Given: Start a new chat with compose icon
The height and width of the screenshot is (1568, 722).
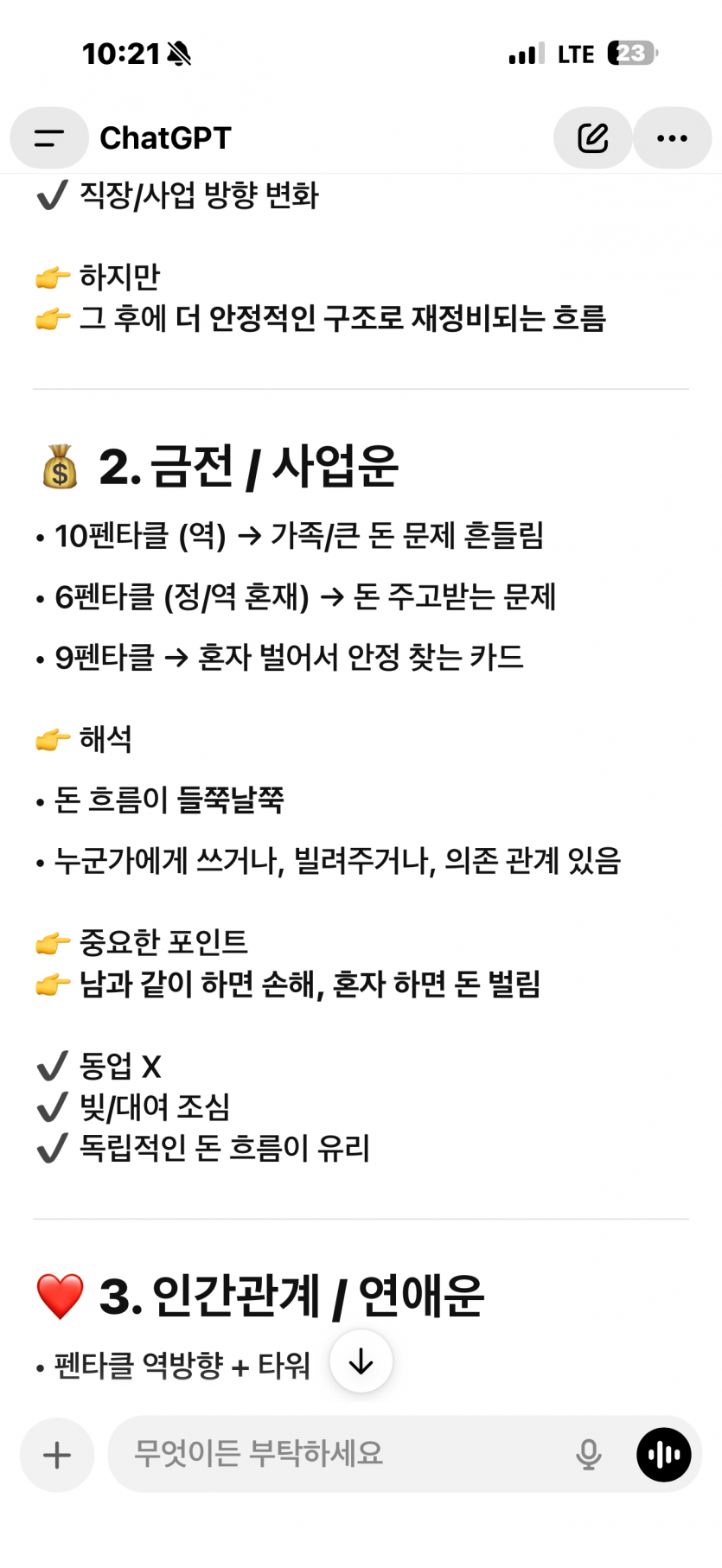Looking at the screenshot, I should [x=592, y=138].
